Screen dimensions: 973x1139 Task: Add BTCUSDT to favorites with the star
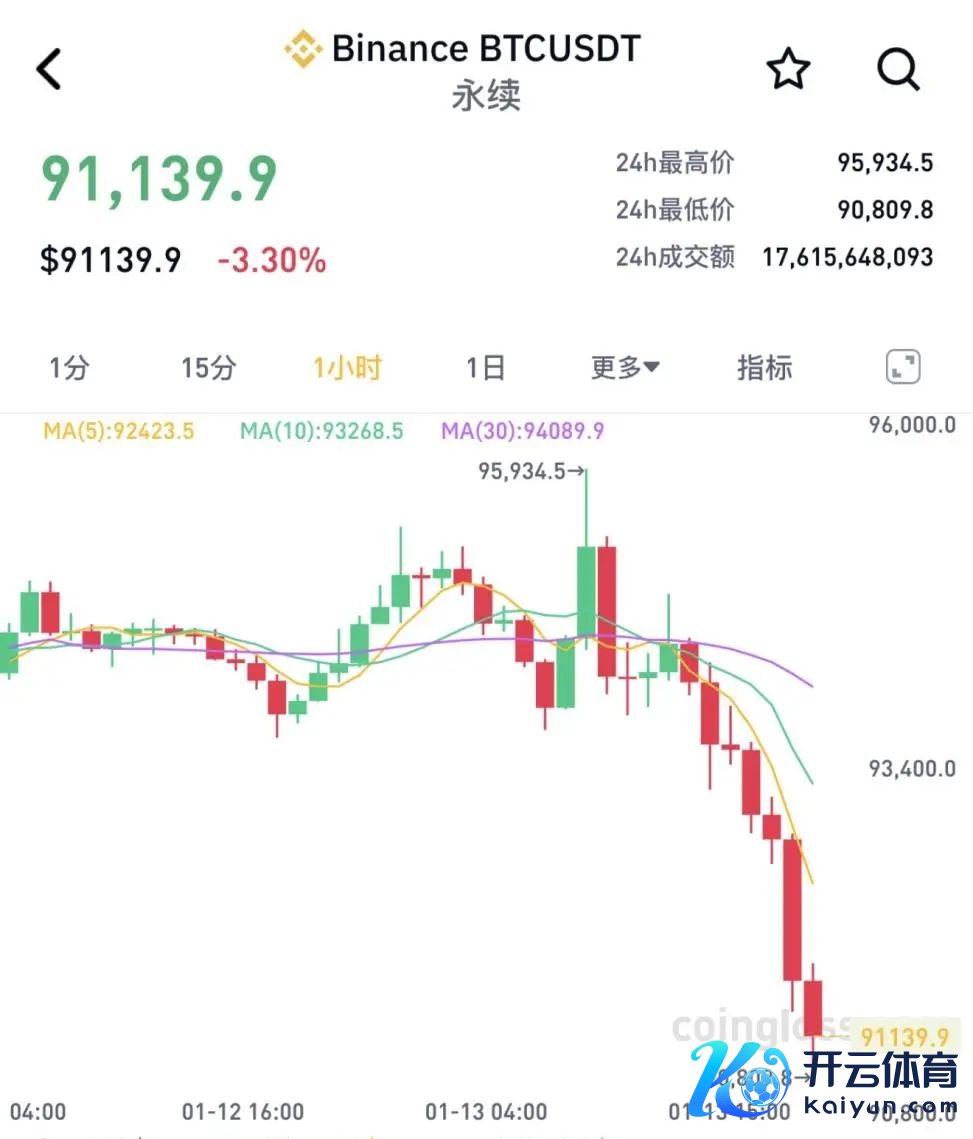[788, 70]
